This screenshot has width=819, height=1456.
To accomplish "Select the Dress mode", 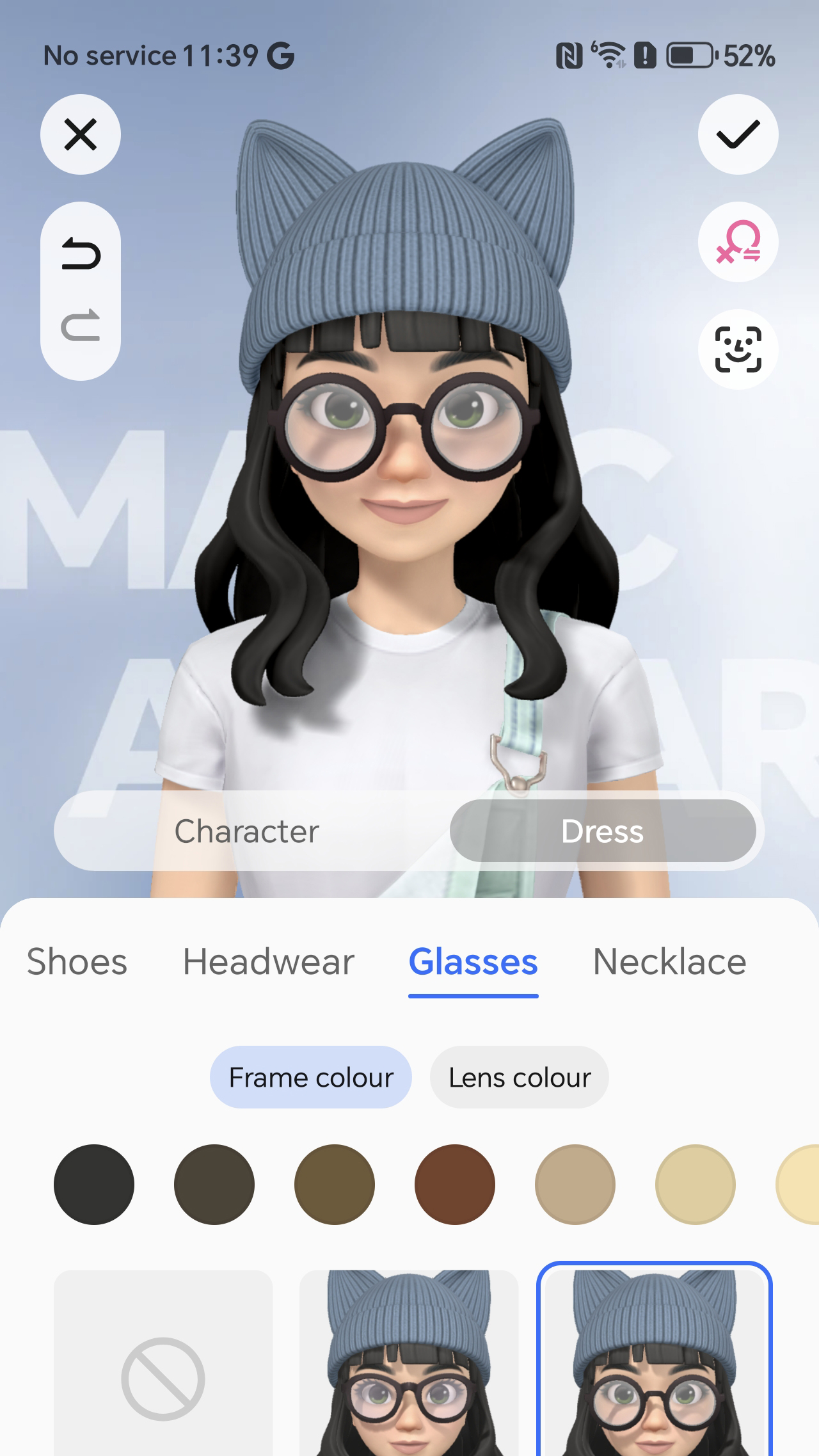I will click(x=602, y=831).
